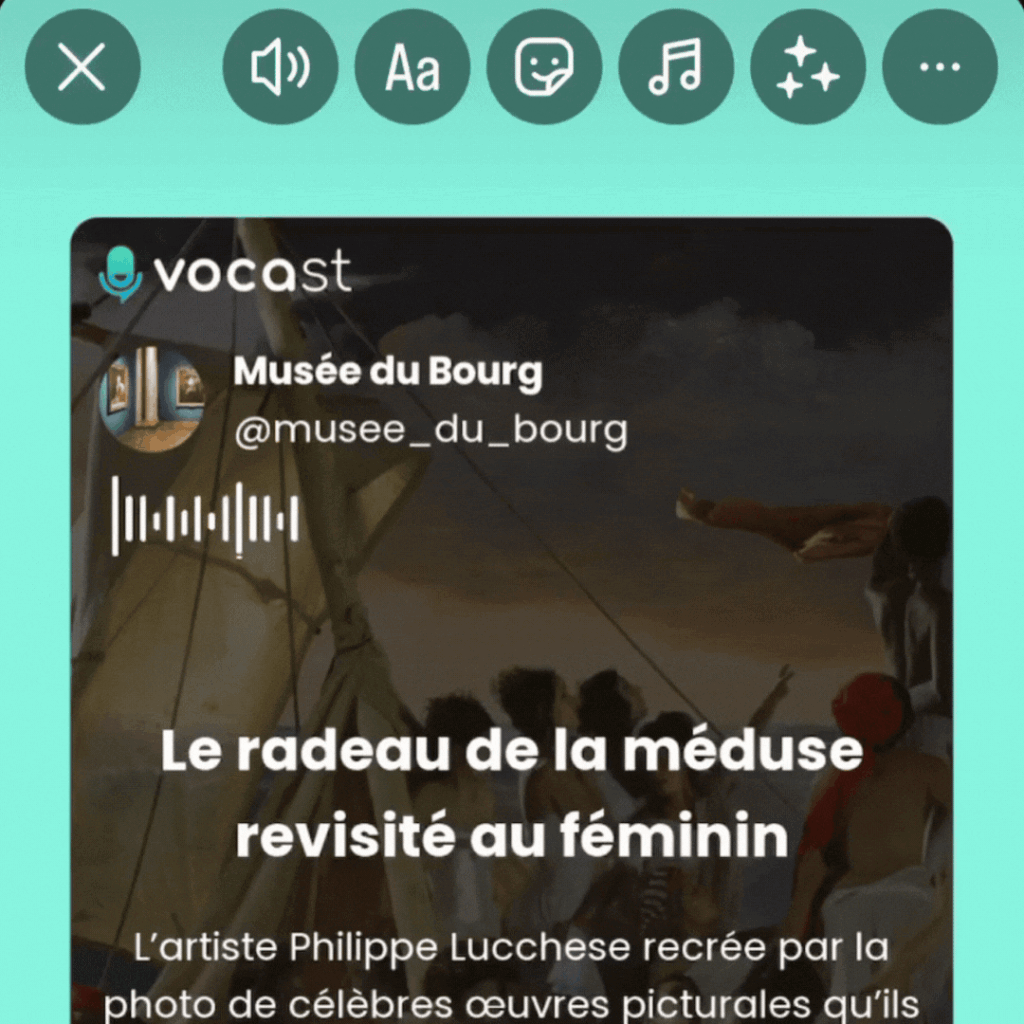
Task: Open the sticker picker
Action: [x=544, y=67]
